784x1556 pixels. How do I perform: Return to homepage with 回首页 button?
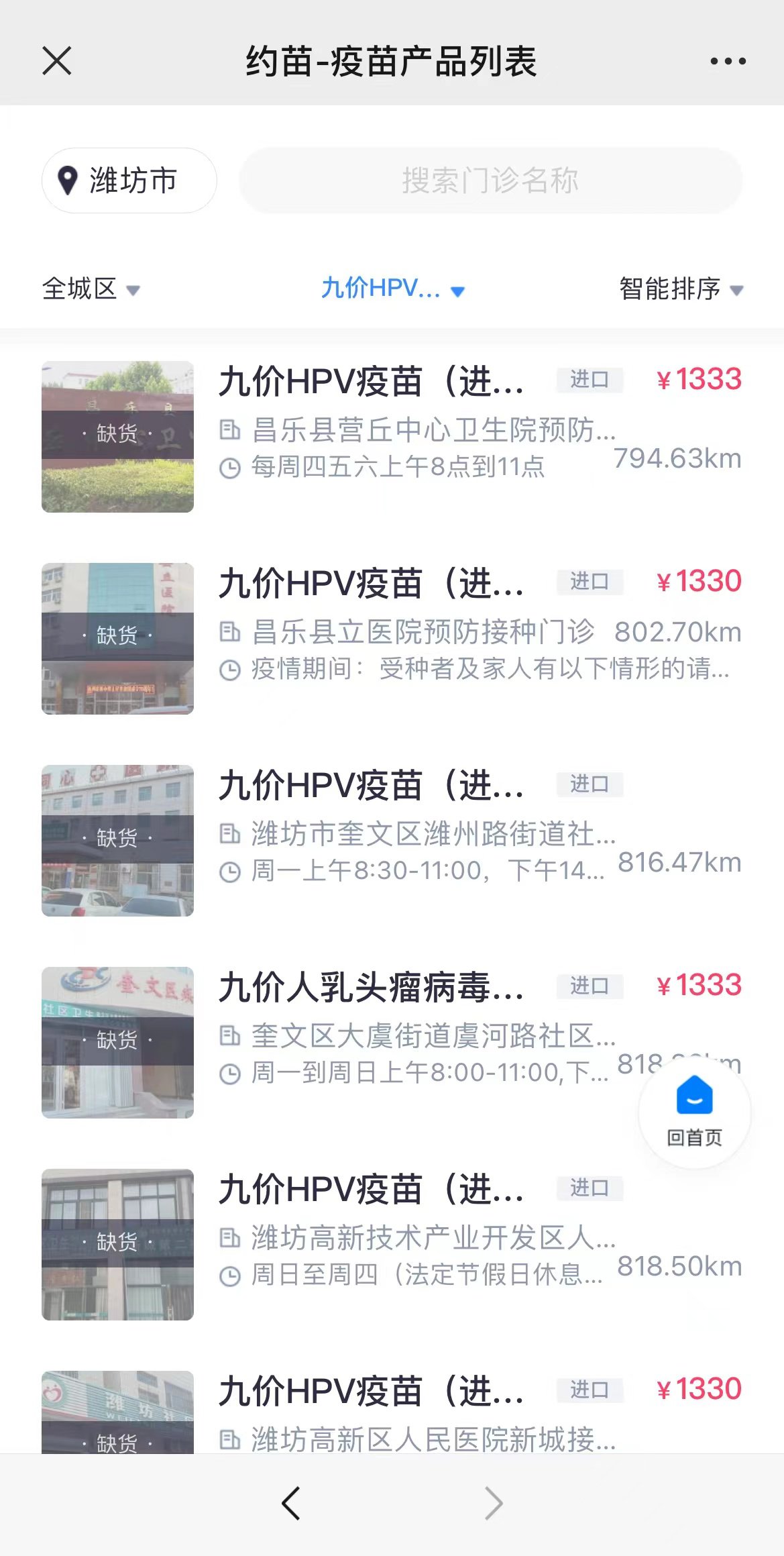[x=694, y=1111]
